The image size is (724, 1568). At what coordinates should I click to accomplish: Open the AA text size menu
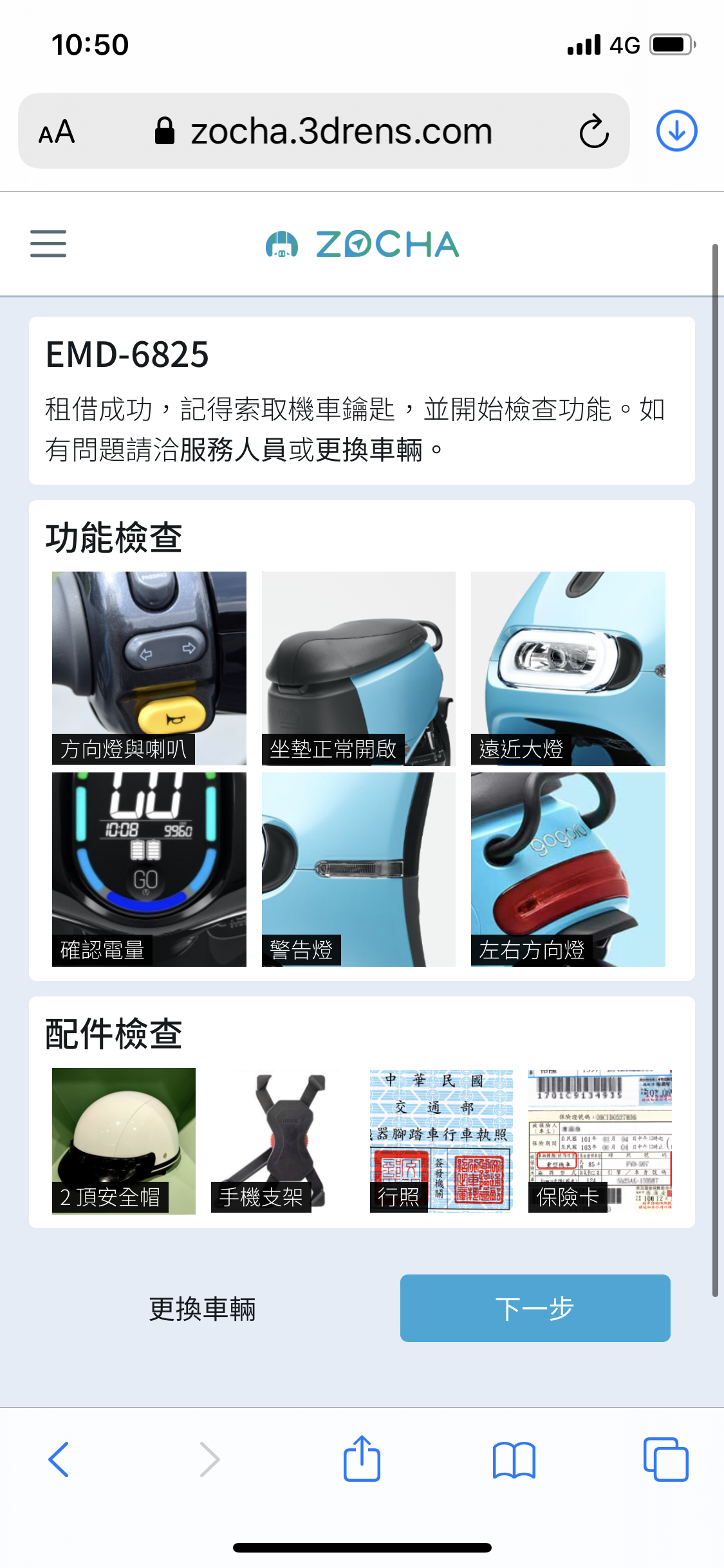[57, 132]
